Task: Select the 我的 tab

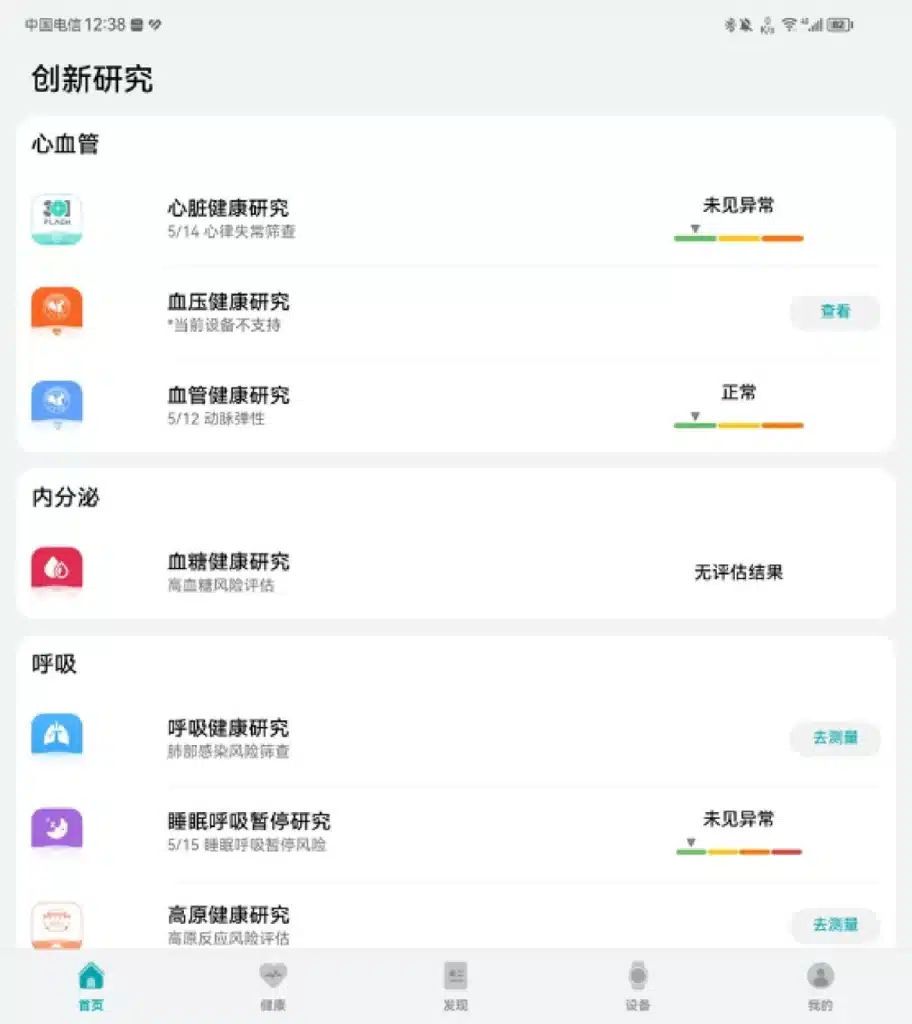Action: click(x=820, y=986)
